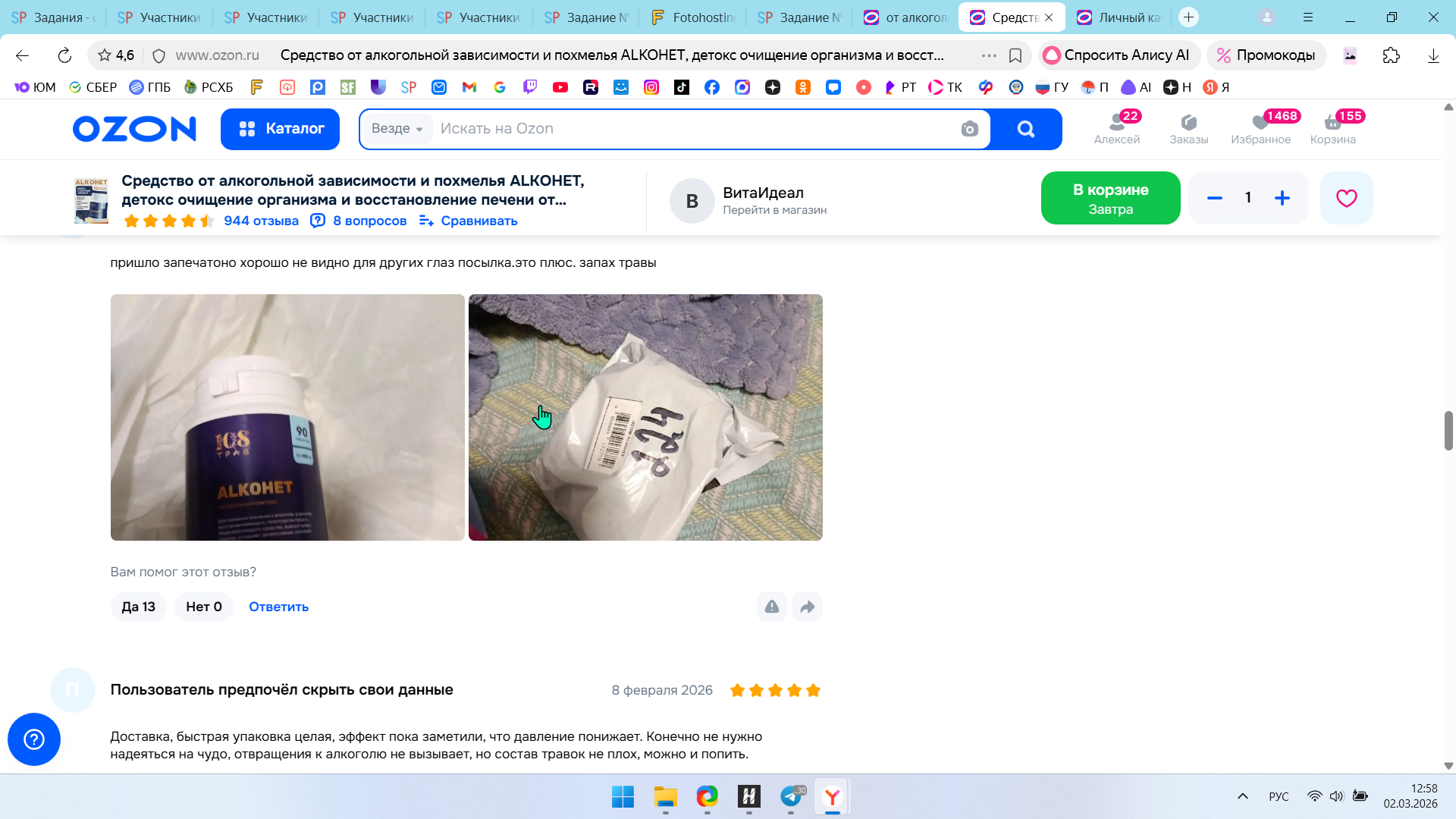The image size is (1456, 819).
Task: Reply to the review via Ответить
Action: (x=278, y=607)
